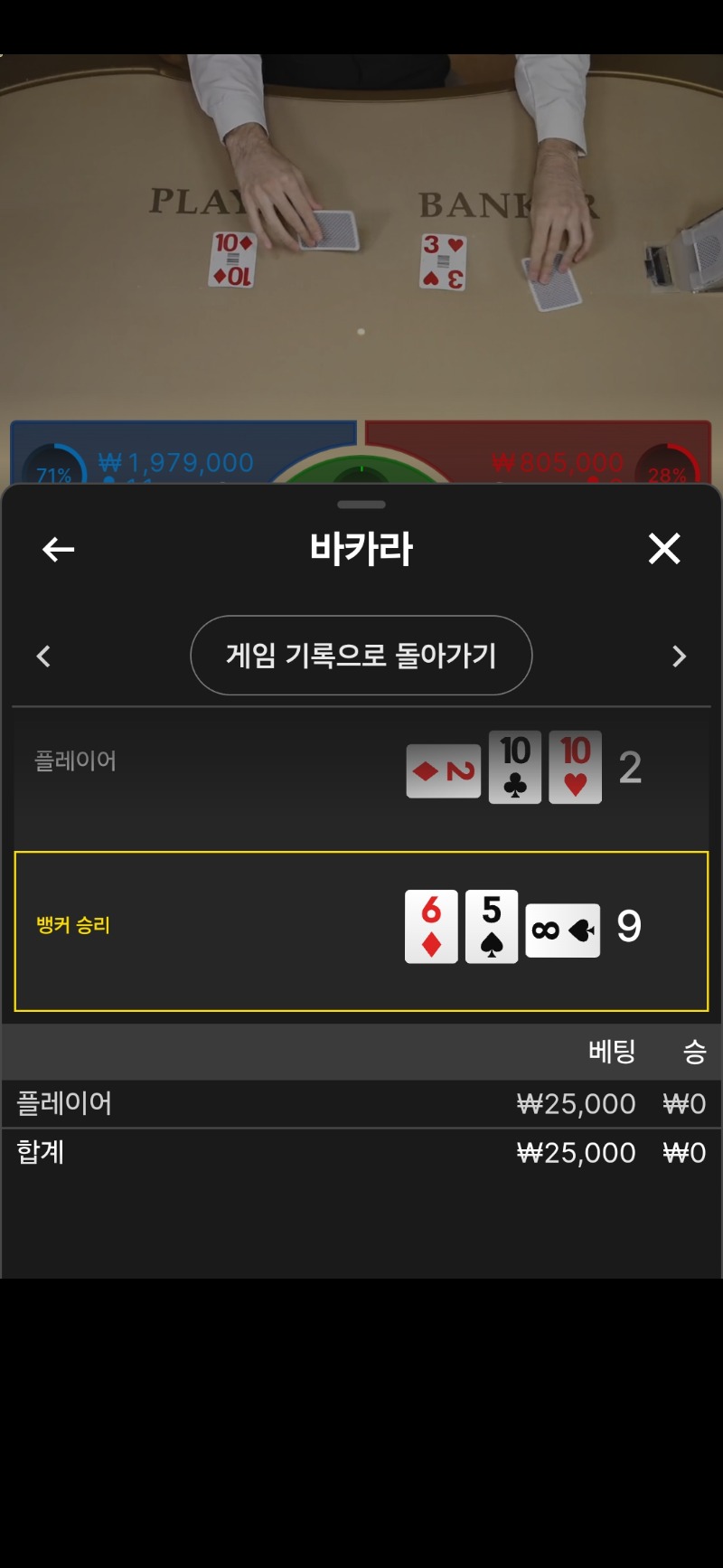Tap 게임 기록으로 돌아가기 button
Image resolution: width=723 pixels, height=1568 pixels.
(361, 656)
